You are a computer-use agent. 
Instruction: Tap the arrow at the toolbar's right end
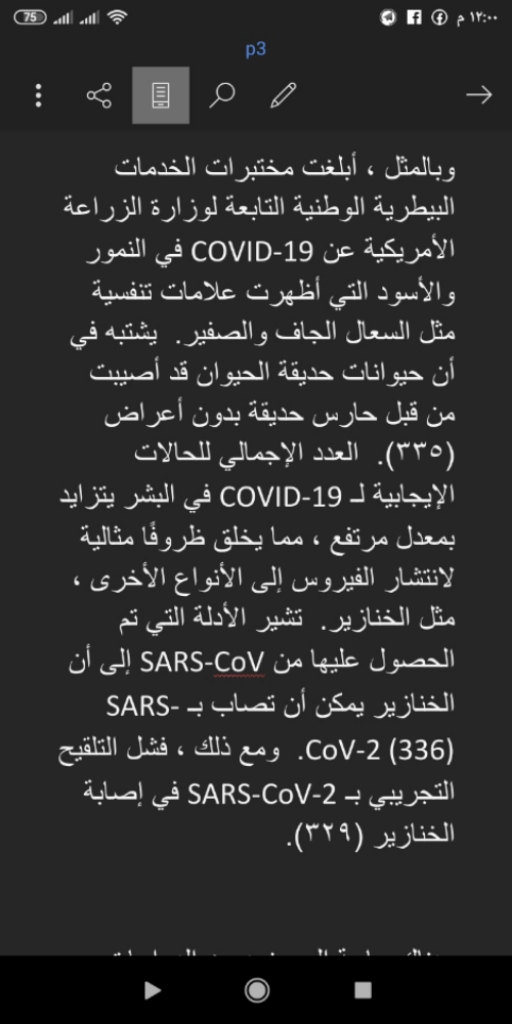(479, 95)
